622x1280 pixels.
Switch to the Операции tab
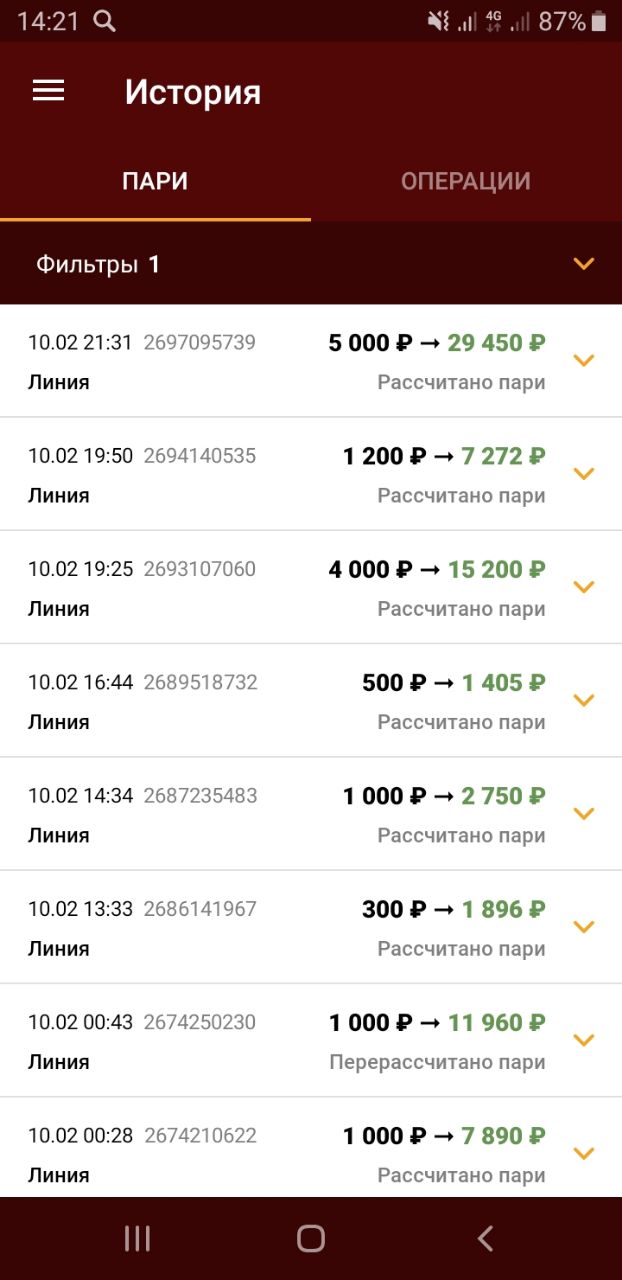[x=466, y=181]
